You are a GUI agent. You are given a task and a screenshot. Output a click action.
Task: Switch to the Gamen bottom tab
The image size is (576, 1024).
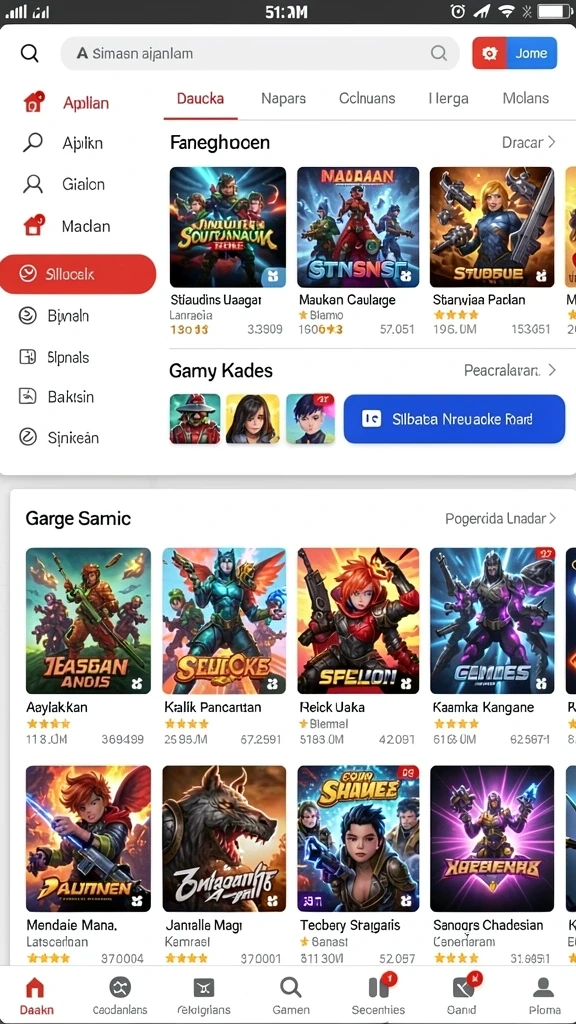pyautogui.click(x=291, y=995)
